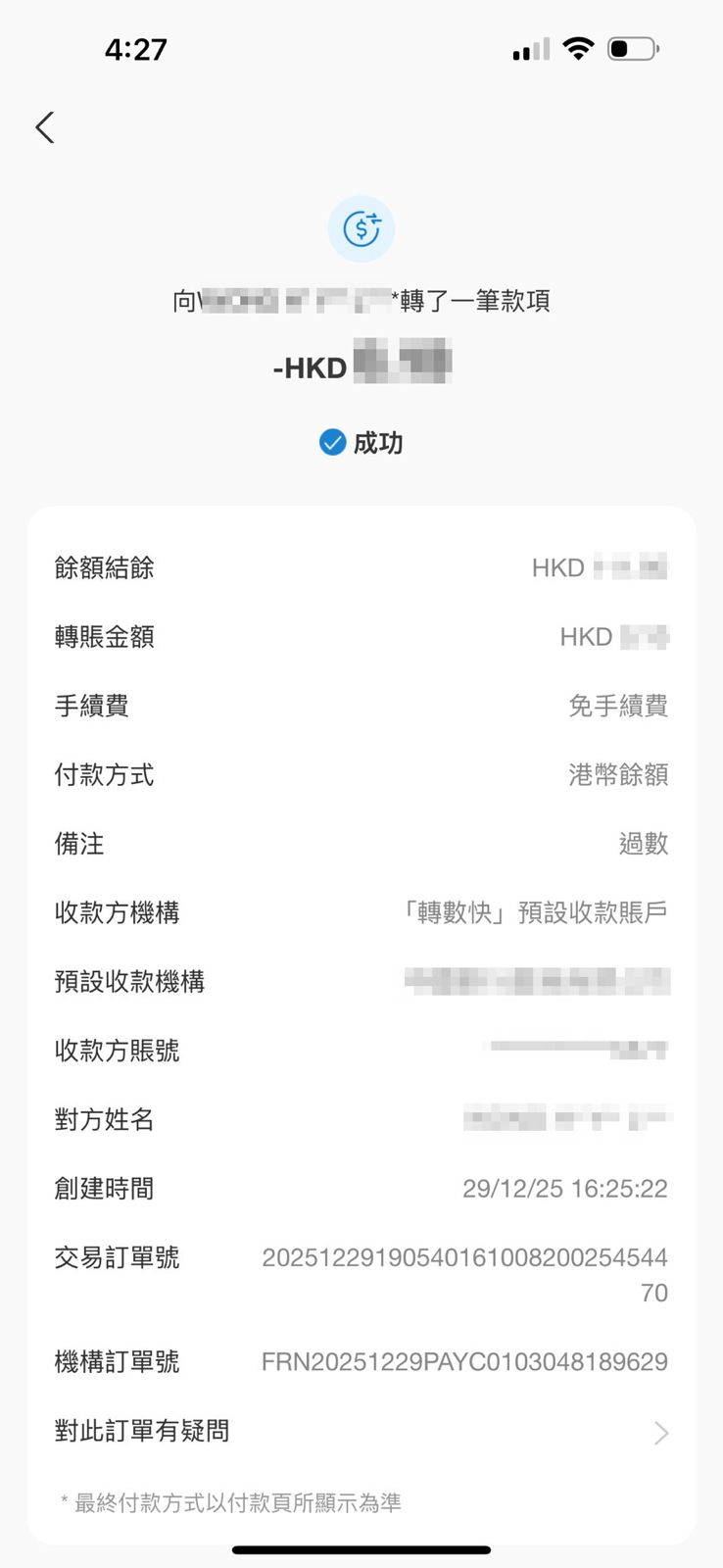The image size is (723, 1568).
Task: Select the 付款方式 payment method row
Action: click(361, 775)
